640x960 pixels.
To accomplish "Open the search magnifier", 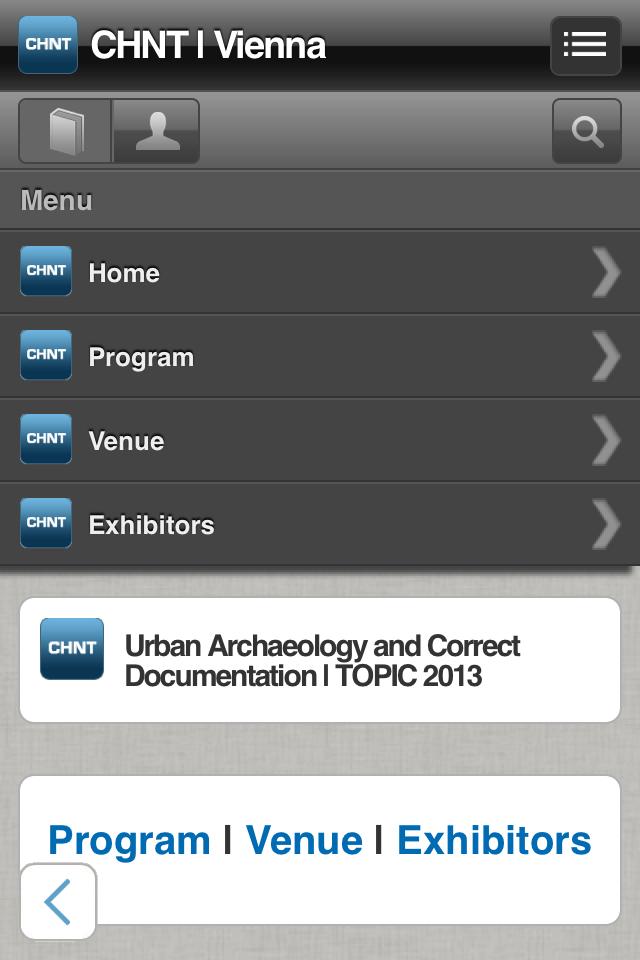I will [586, 131].
